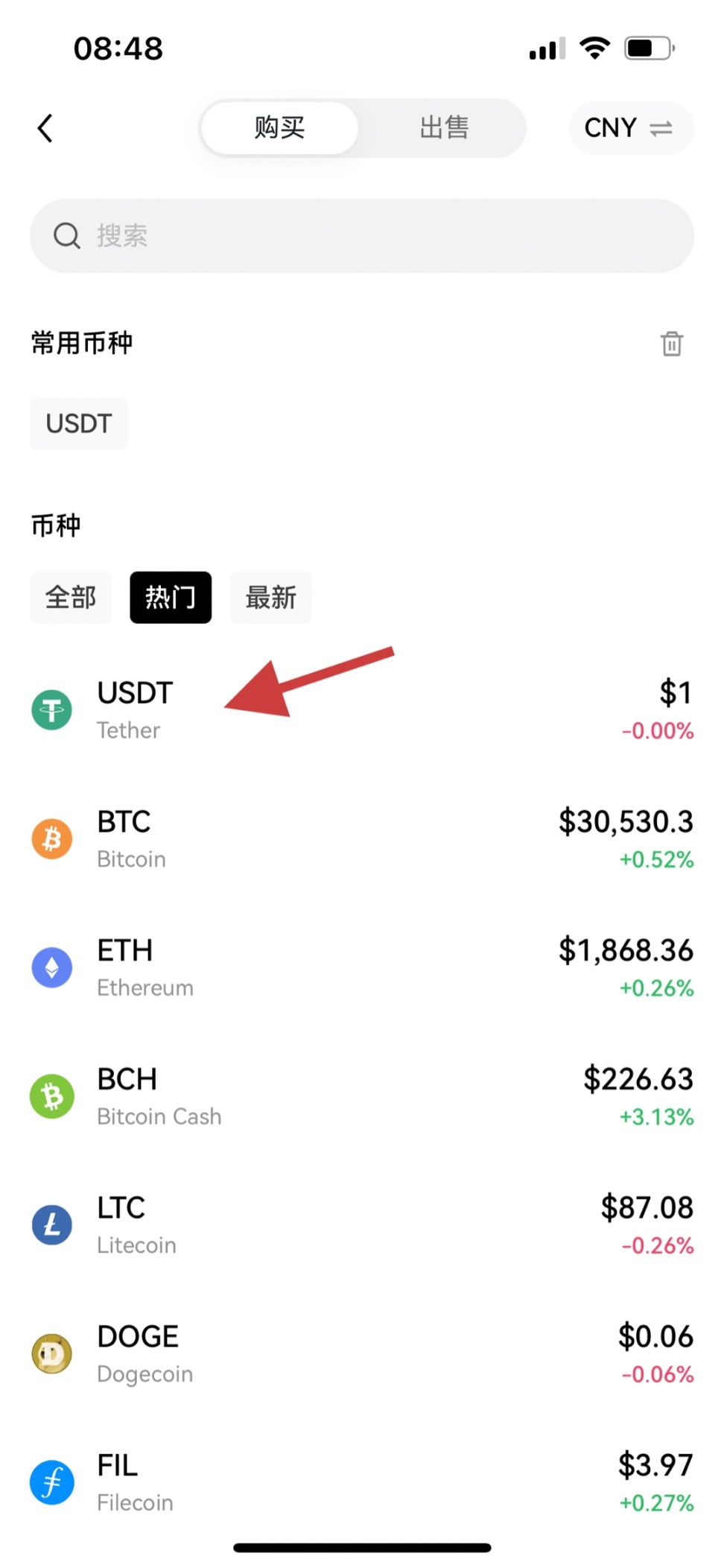Select the 购买 tab
Screen dimensions: 724x1568
[x=280, y=128]
